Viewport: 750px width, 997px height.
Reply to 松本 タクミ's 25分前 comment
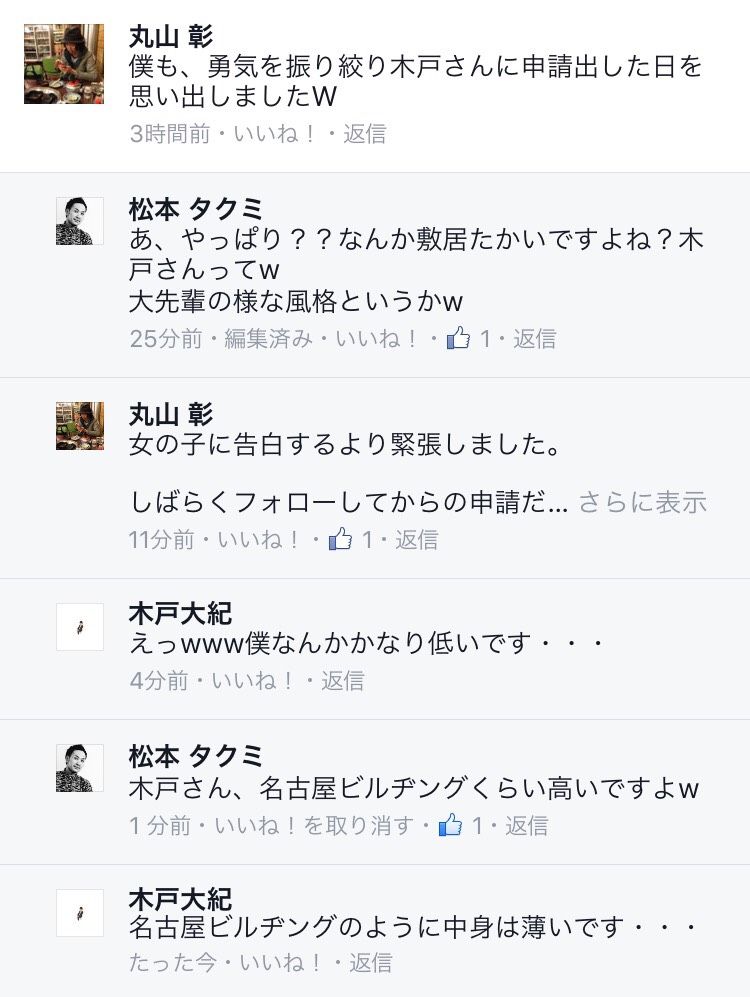pos(534,339)
